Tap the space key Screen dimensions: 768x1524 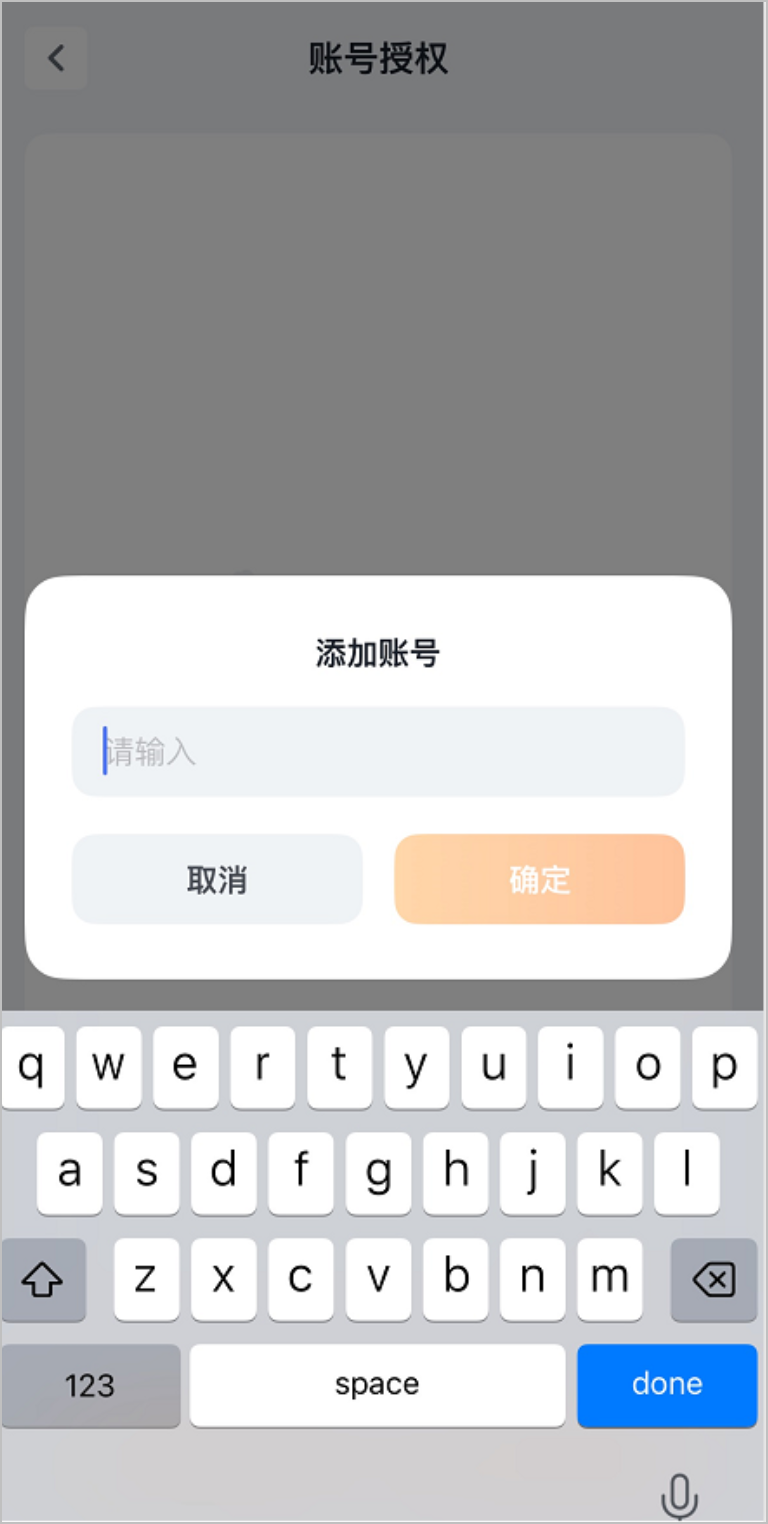[377, 1385]
